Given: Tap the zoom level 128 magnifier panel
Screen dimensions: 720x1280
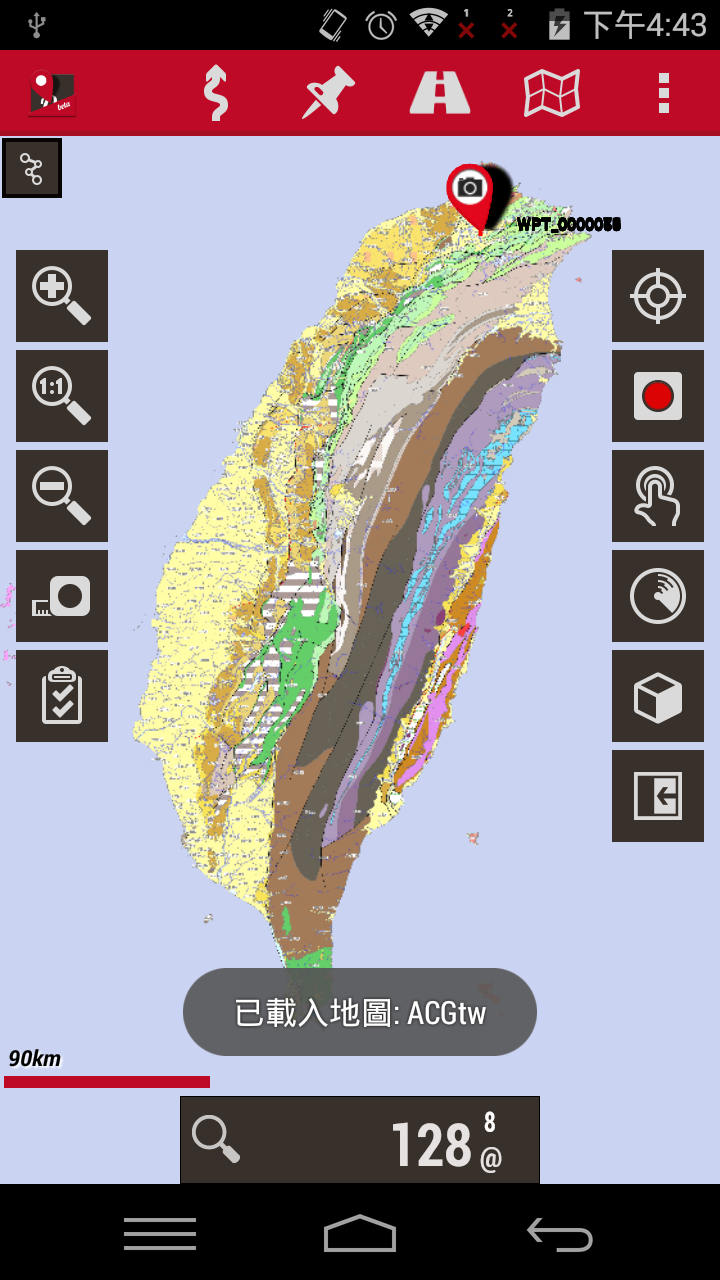Looking at the screenshot, I should coord(360,1140).
